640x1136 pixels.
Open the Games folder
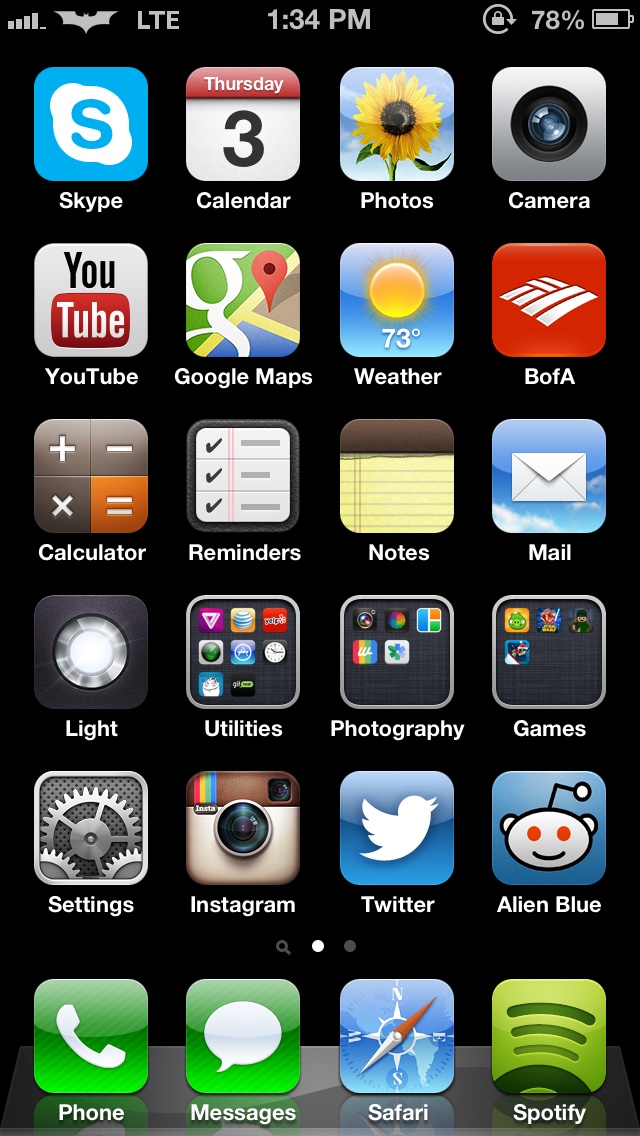(x=549, y=652)
